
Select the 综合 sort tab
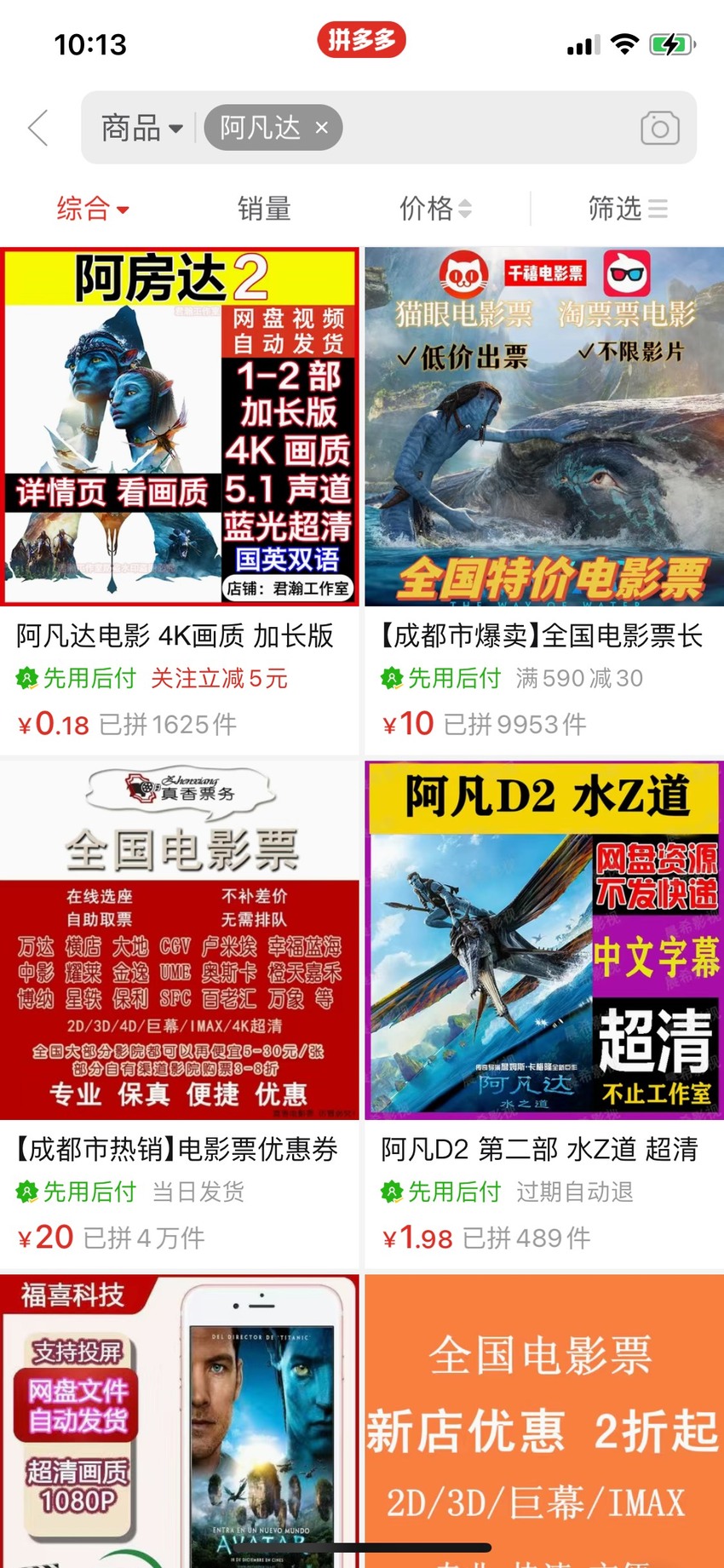[92, 208]
